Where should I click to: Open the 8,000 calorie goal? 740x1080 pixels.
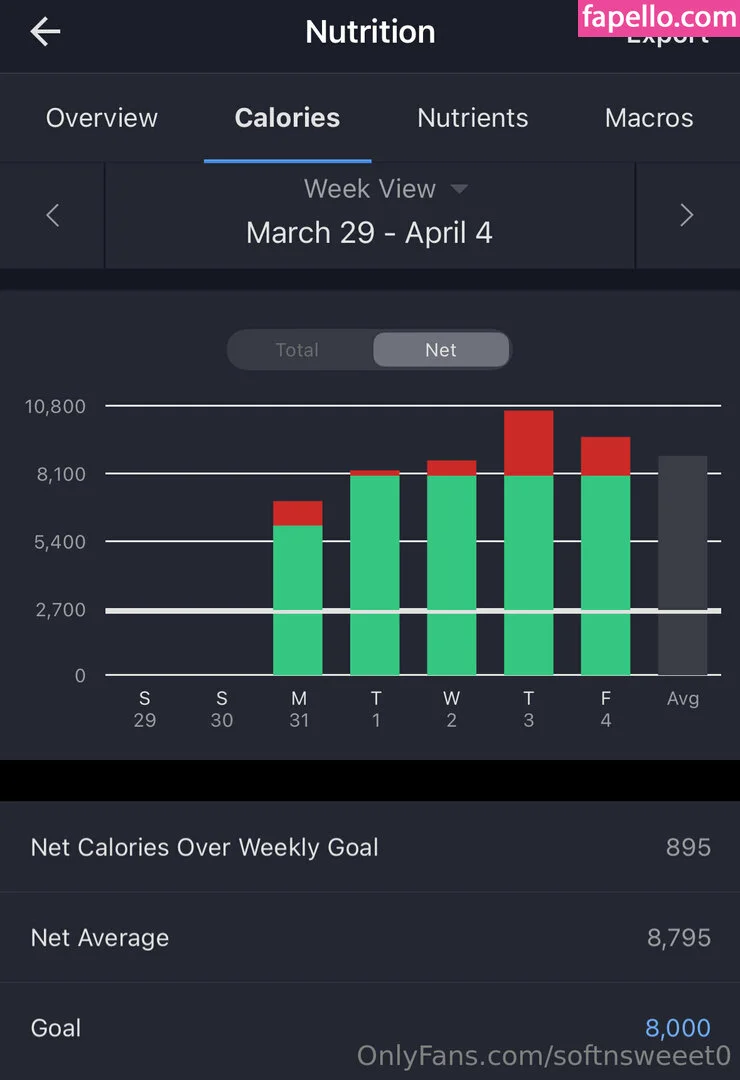click(x=677, y=1027)
